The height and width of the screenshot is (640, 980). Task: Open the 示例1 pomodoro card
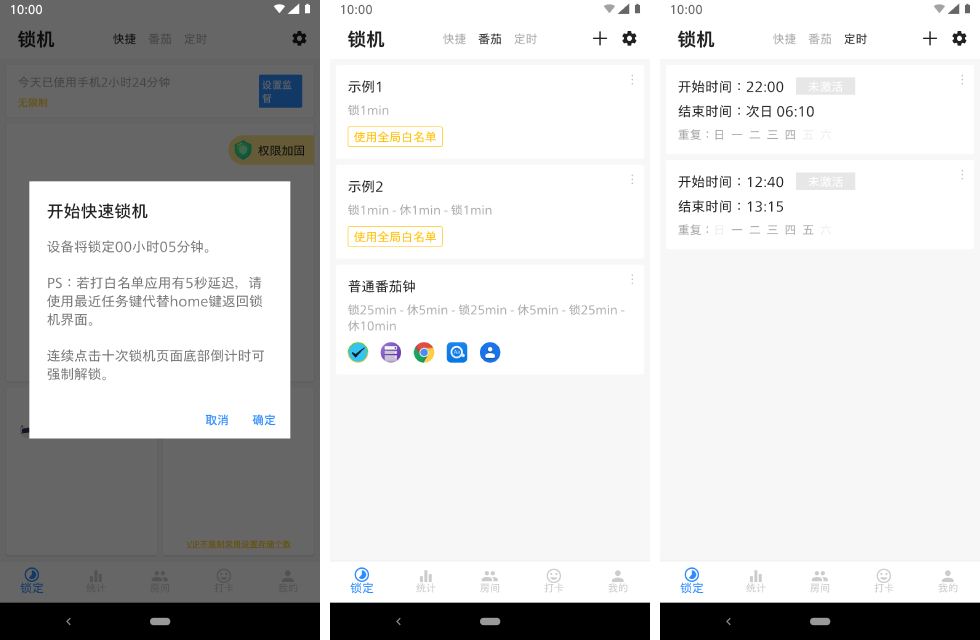tap(489, 112)
